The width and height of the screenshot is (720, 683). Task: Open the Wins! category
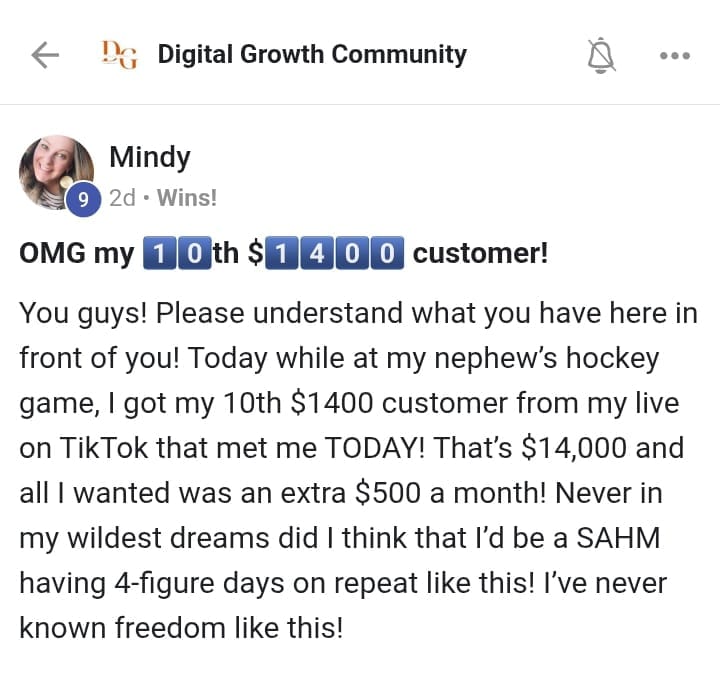point(187,197)
